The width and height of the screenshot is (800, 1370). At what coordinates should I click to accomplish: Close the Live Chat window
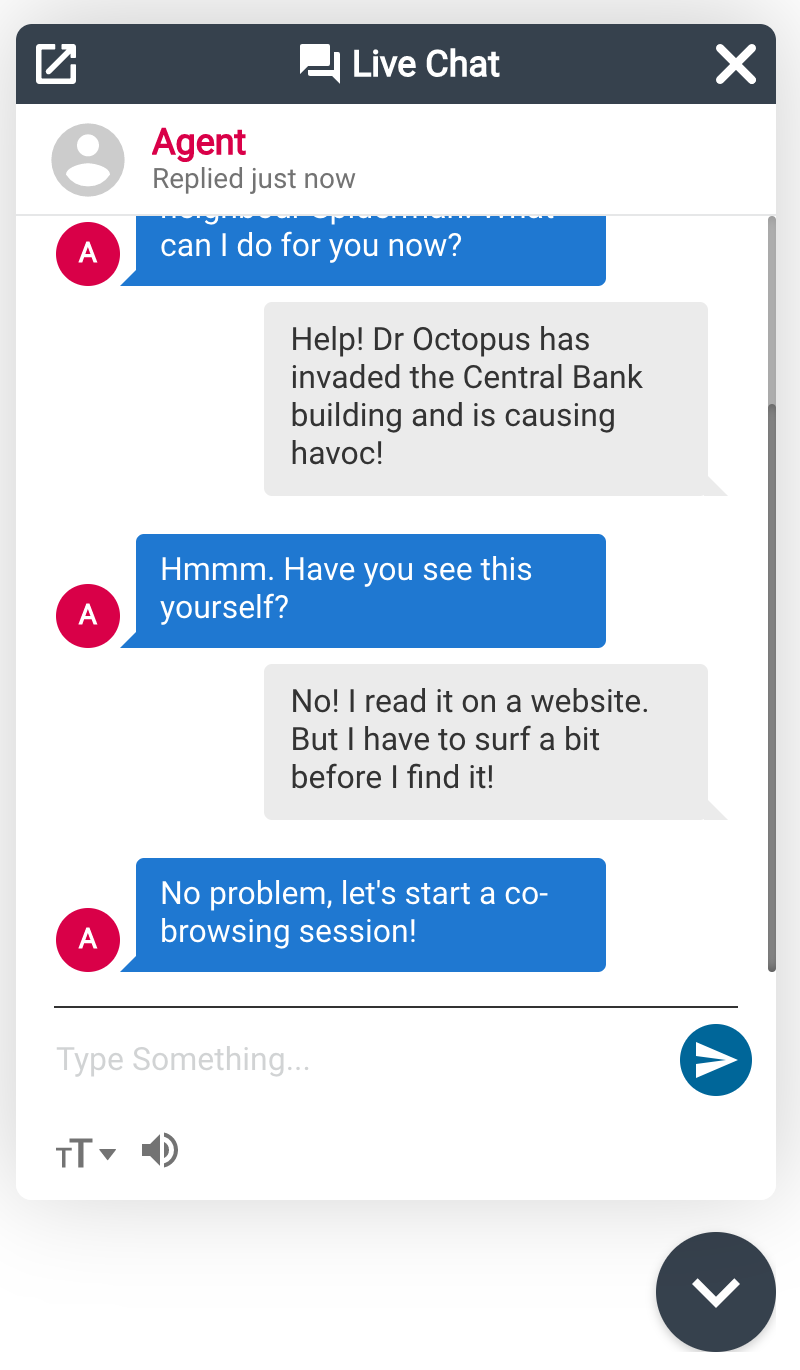pos(736,65)
